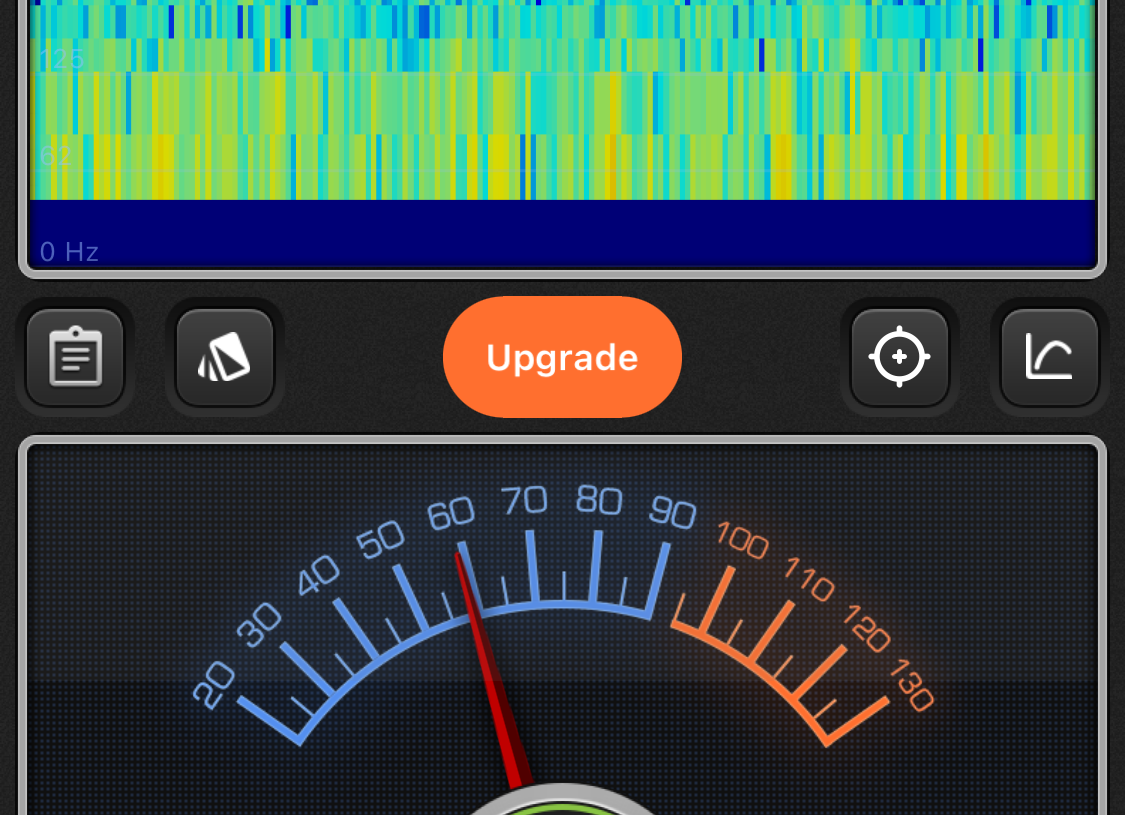Viewport: 1125px width, 815px height.
Task: Open the crosshair calibration icon
Action: 899,357
